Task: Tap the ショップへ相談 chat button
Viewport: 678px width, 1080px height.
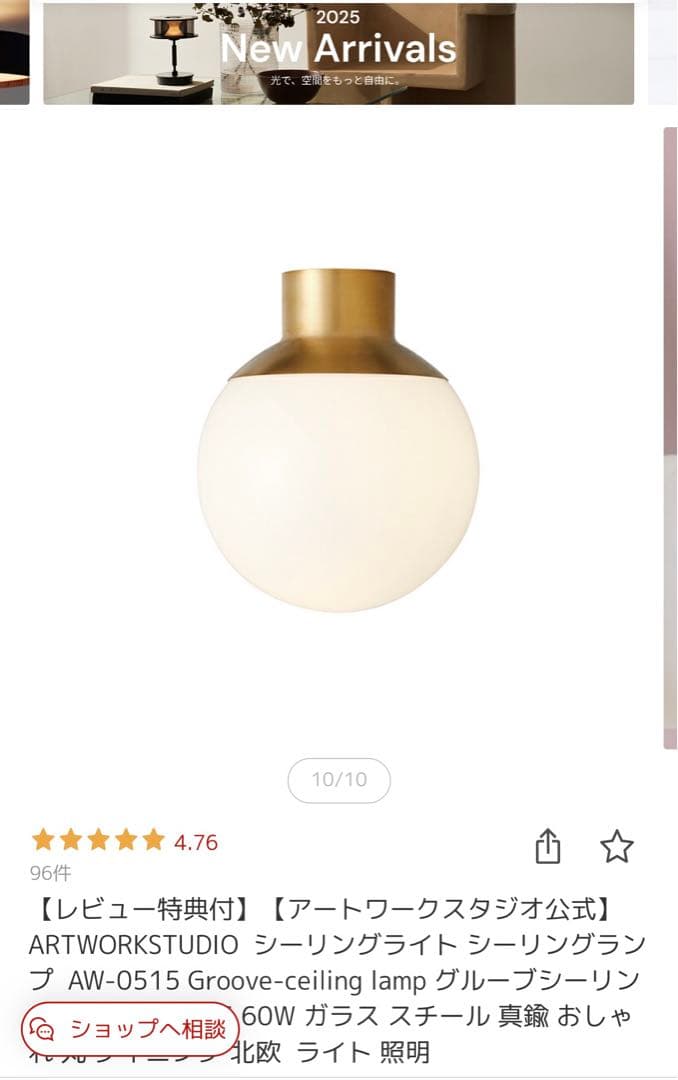Action: point(131,1029)
